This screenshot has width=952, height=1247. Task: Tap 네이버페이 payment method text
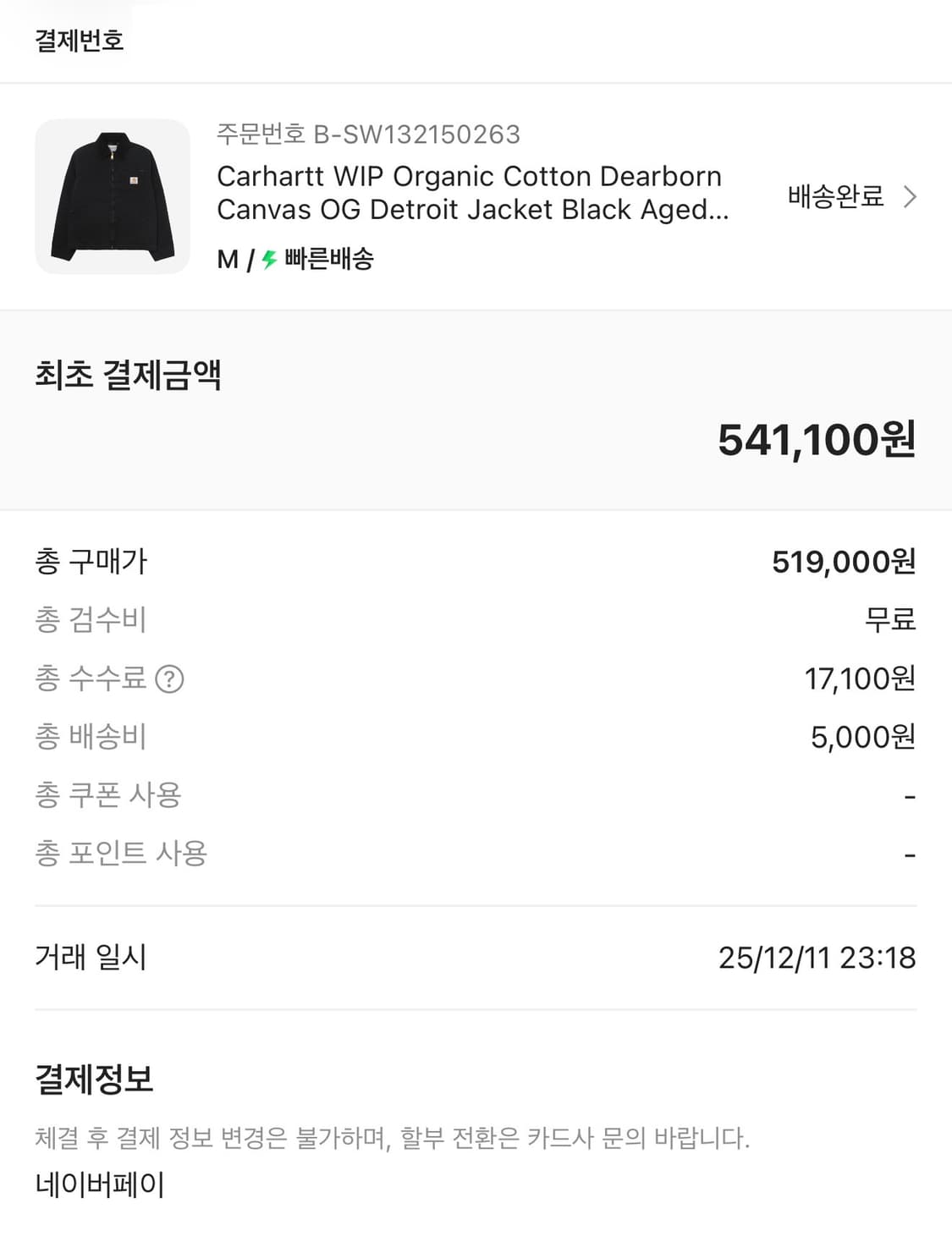[x=101, y=1186]
